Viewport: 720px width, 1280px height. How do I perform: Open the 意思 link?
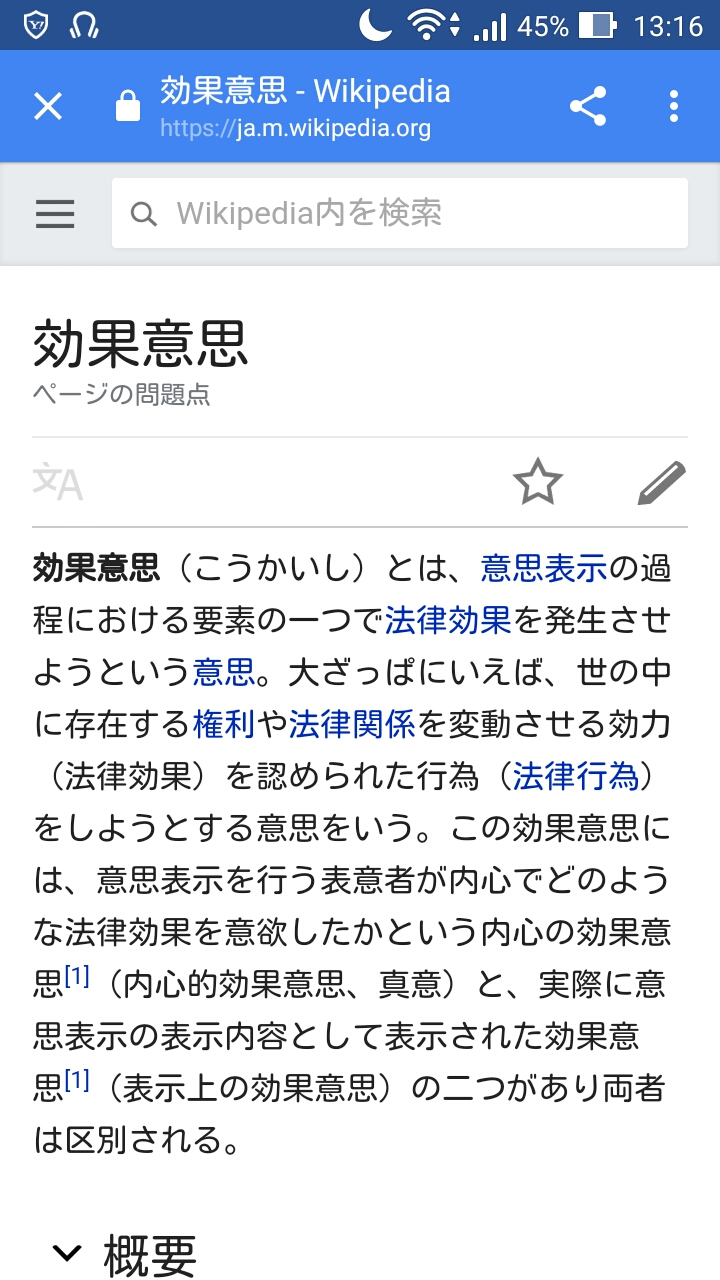(224, 672)
